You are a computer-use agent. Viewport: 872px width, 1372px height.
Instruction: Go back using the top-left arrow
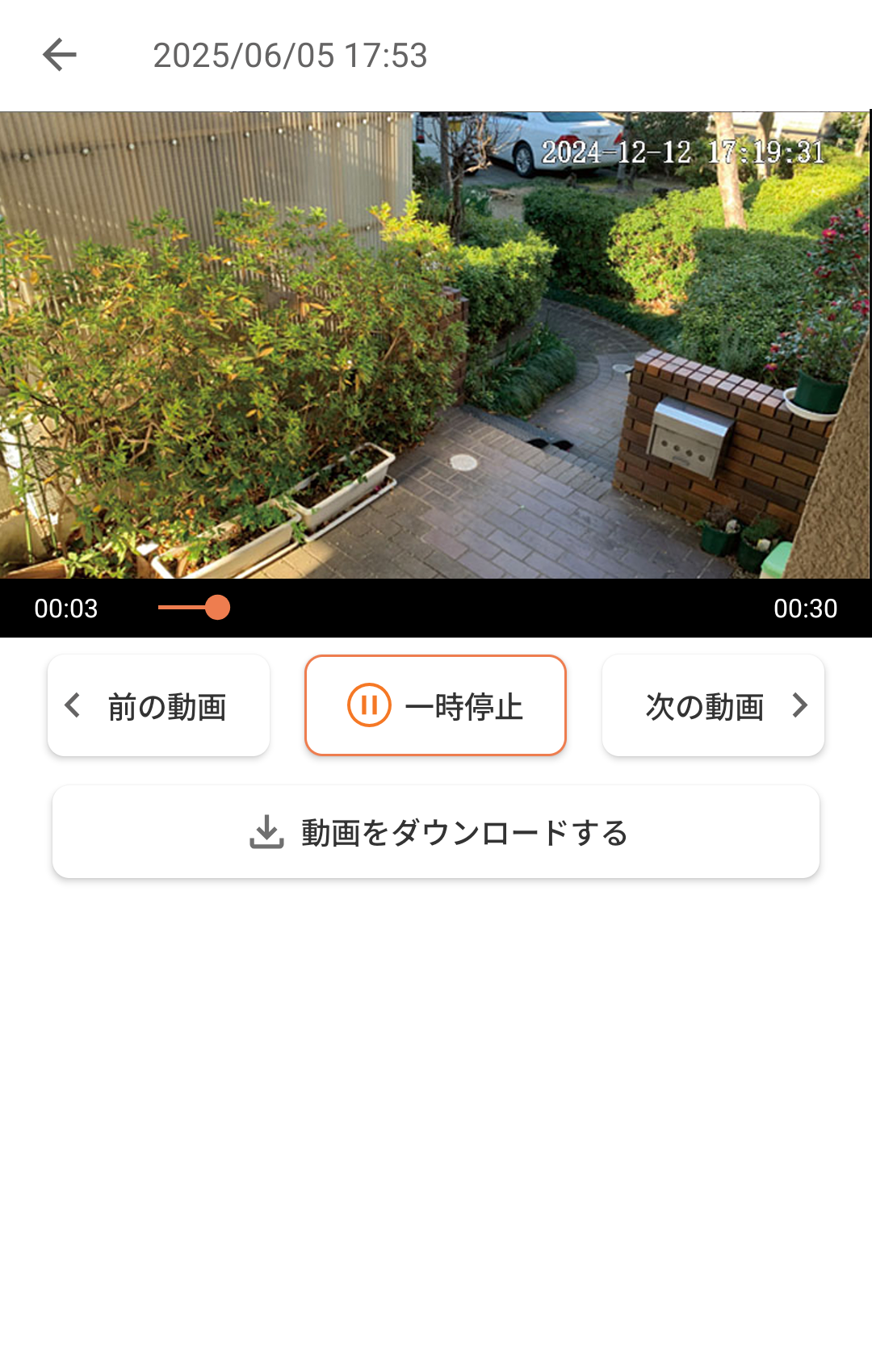(59, 55)
